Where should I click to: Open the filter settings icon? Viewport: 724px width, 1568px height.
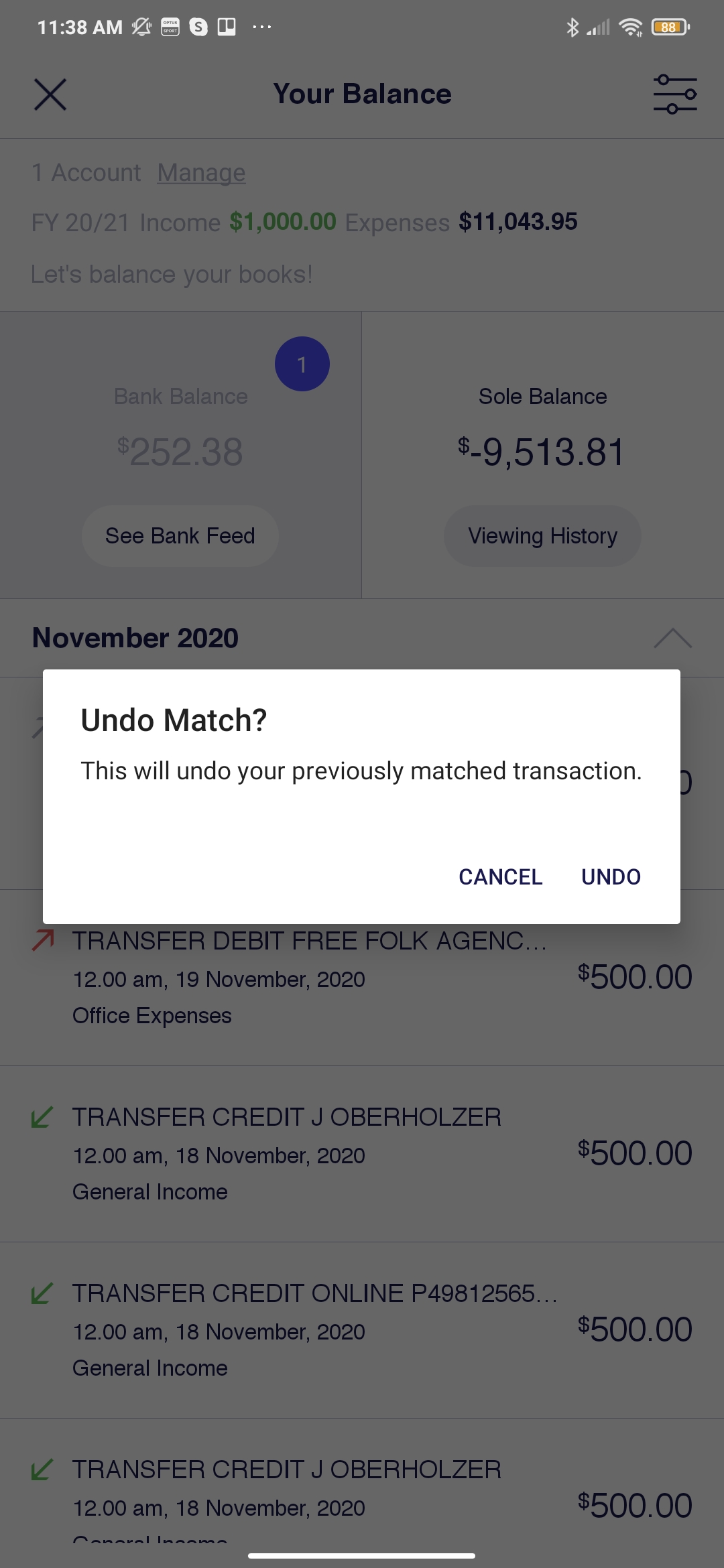[675, 94]
